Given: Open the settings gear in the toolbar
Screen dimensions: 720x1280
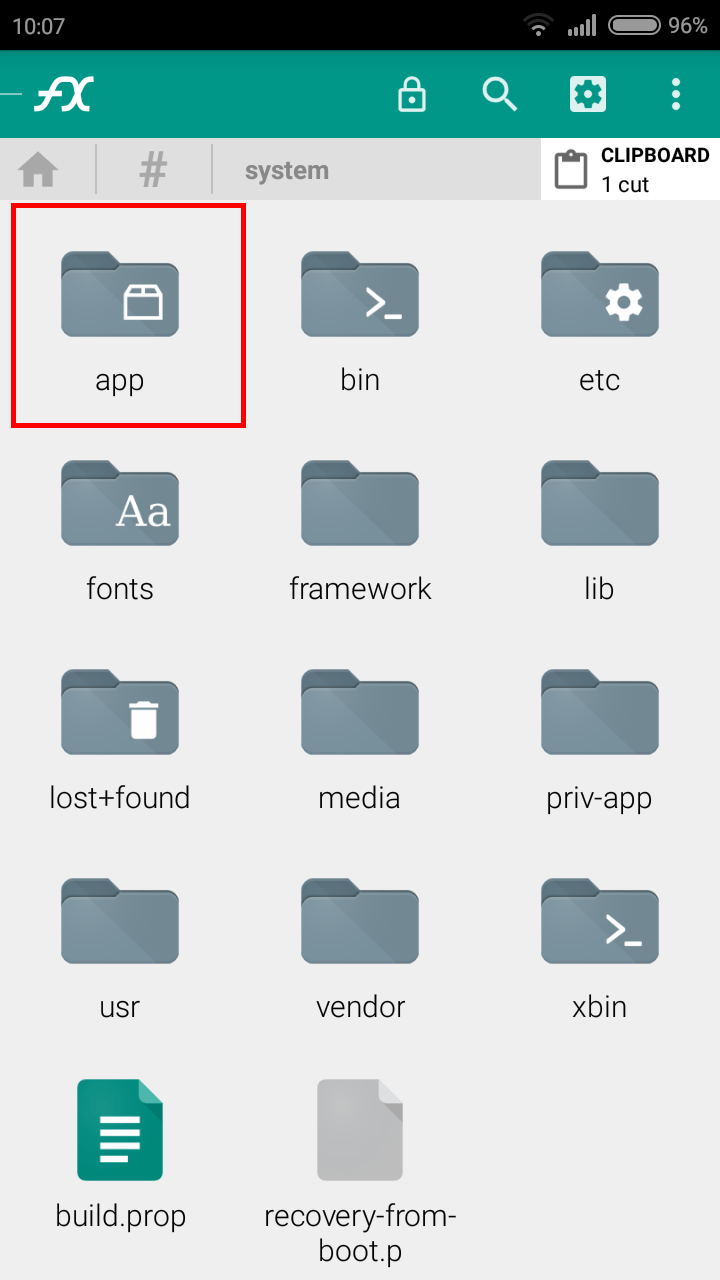Looking at the screenshot, I should tap(588, 95).
